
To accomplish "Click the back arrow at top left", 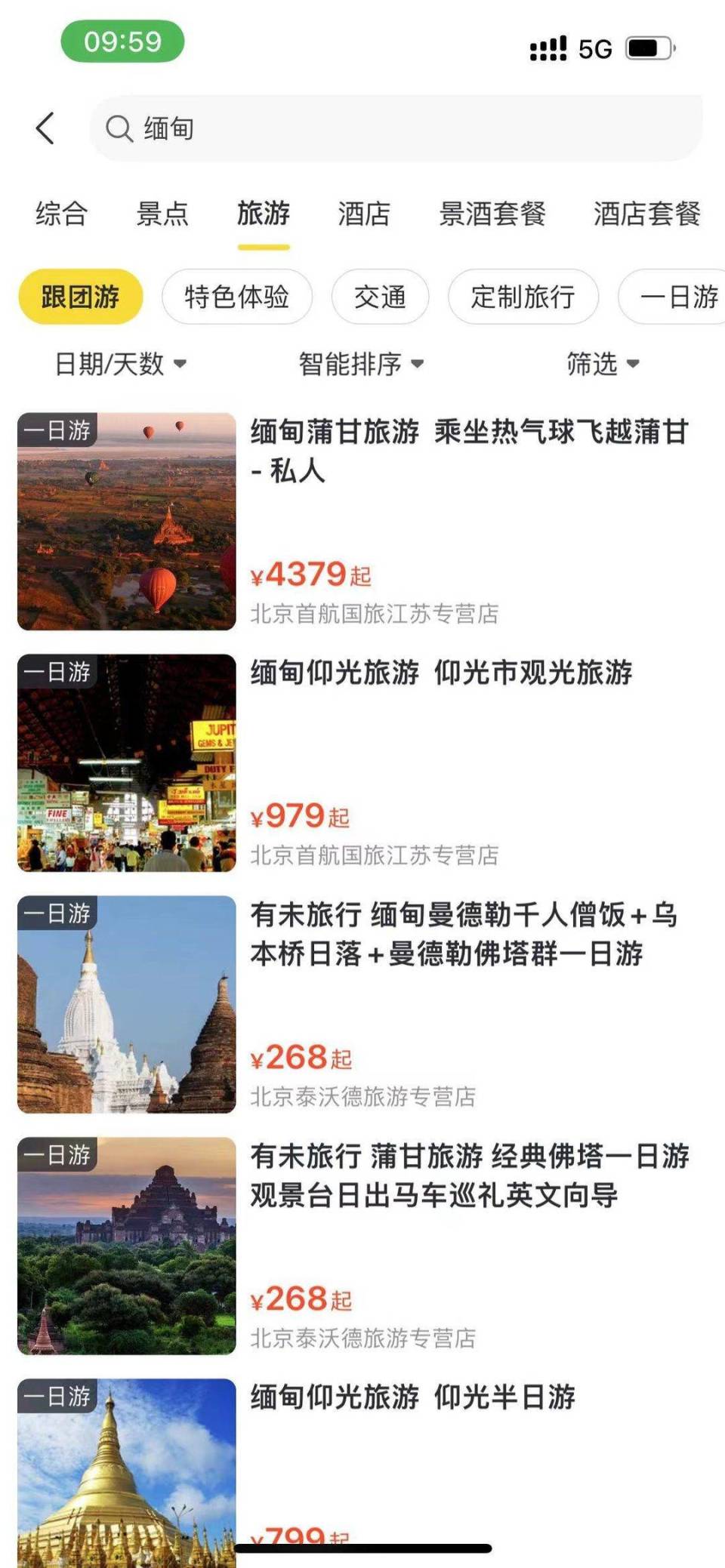I will tap(45, 127).
